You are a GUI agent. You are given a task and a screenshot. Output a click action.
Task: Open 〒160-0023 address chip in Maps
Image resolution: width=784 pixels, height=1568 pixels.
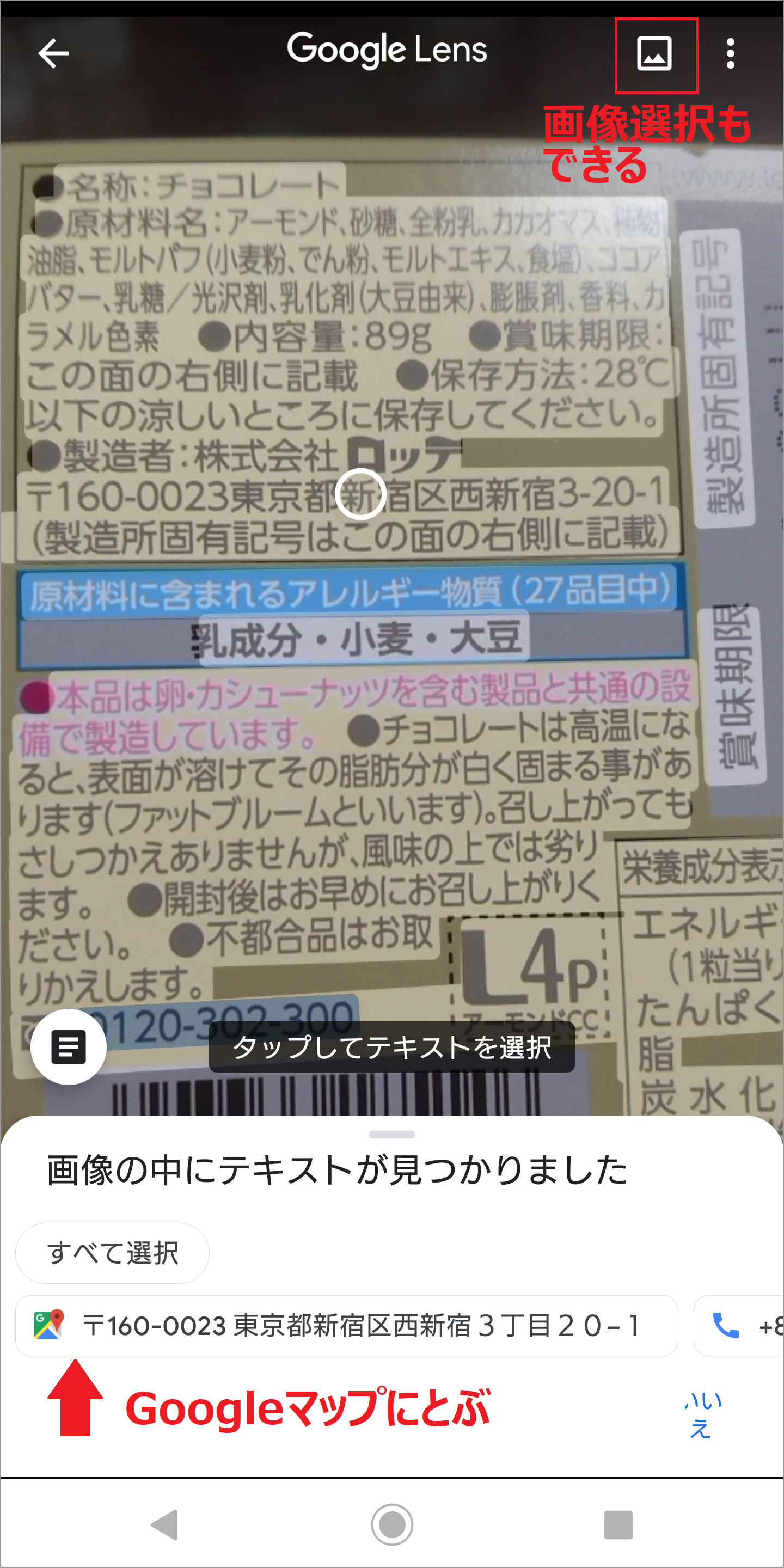point(346,1325)
